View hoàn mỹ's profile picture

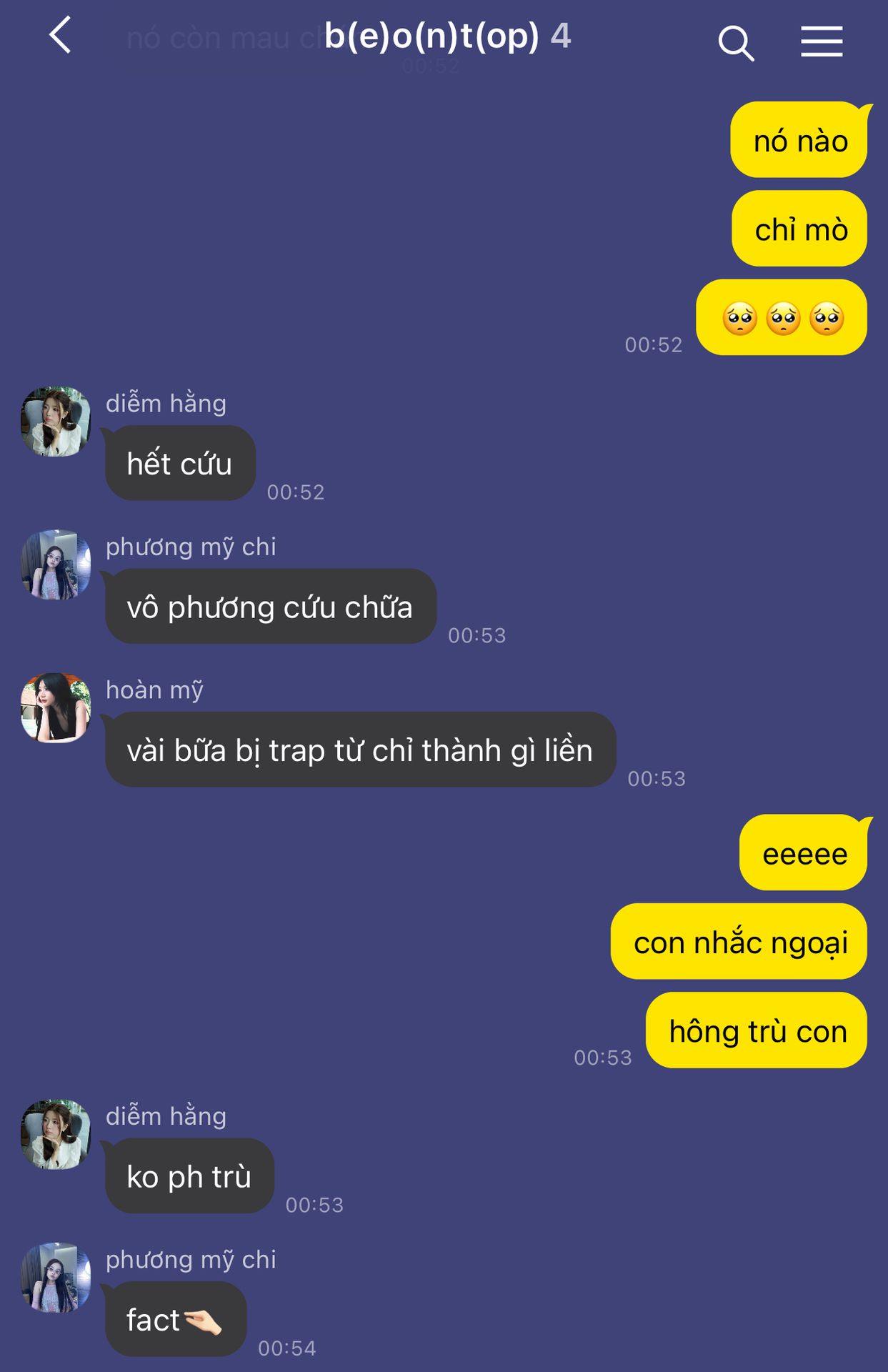tap(56, 707)
